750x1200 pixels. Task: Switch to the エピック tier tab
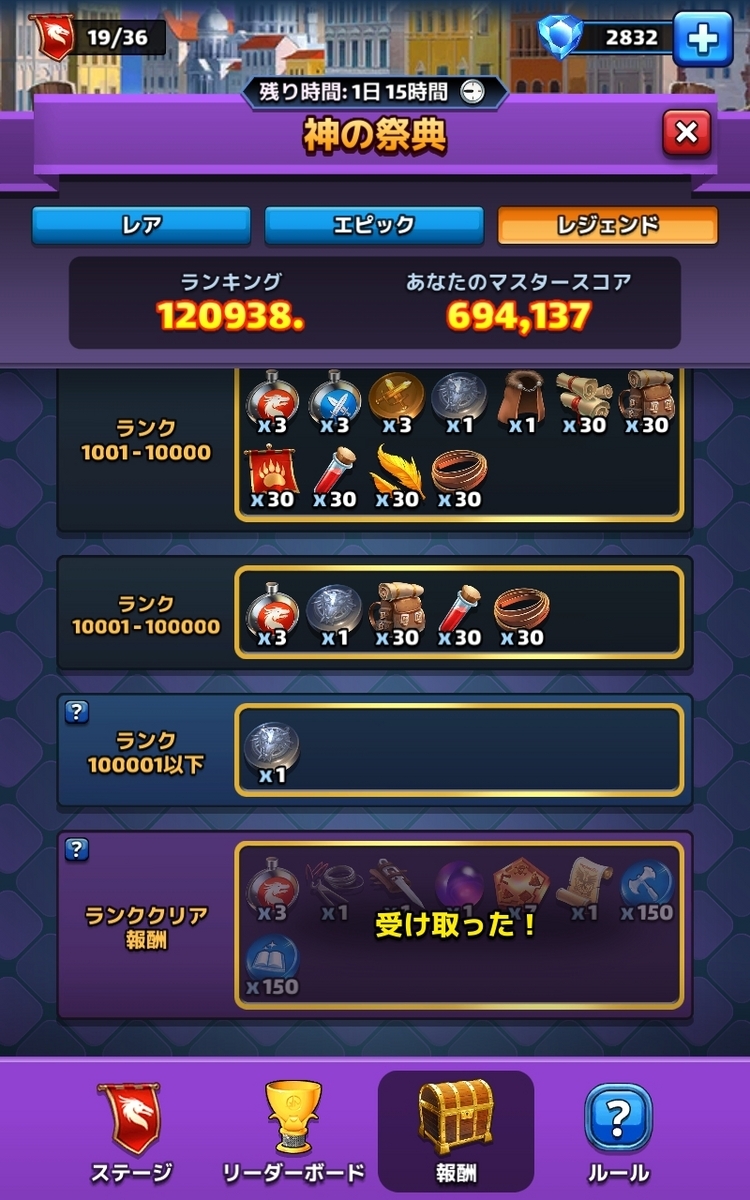pos(373,225)
